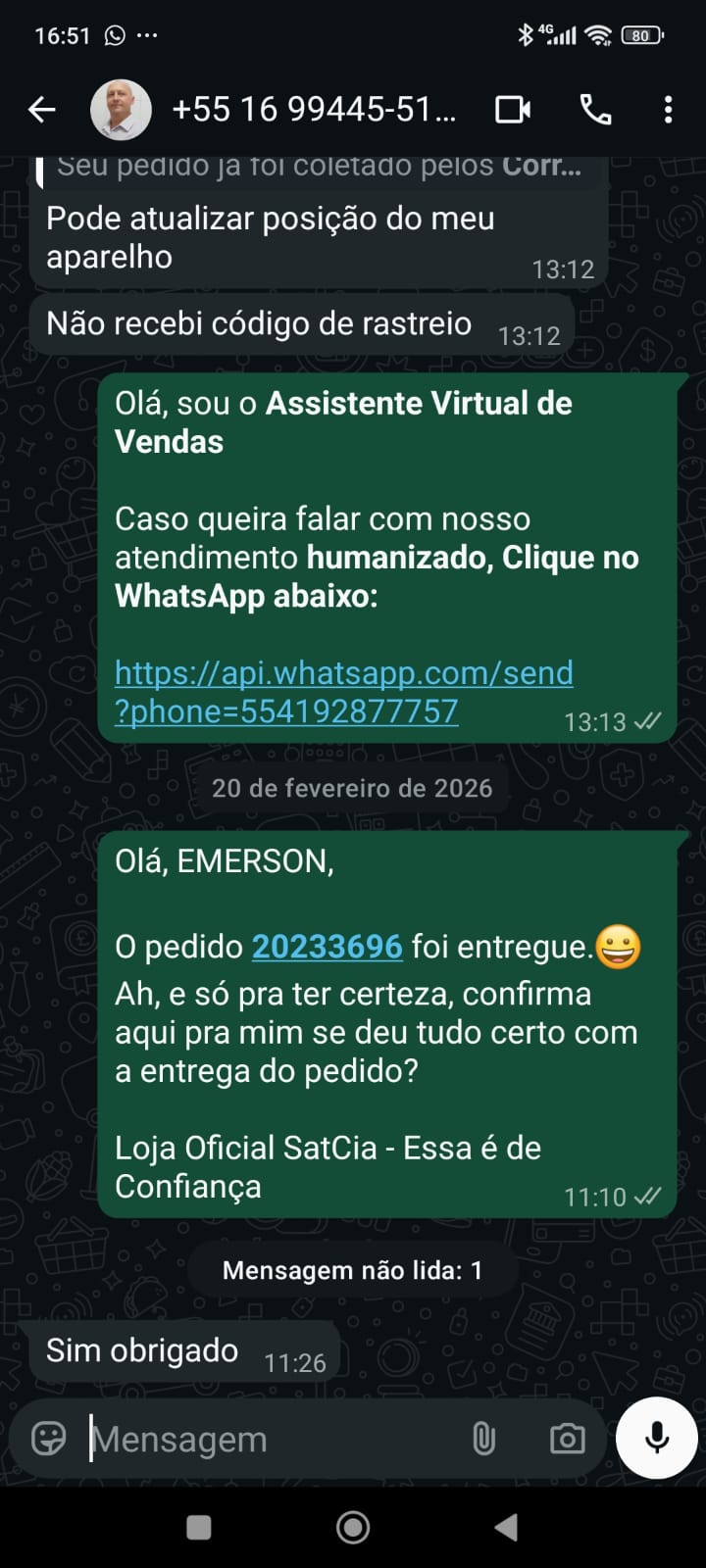Open the camera from the message bar
Viewport: 706px width, 1568px height.
567,1439
